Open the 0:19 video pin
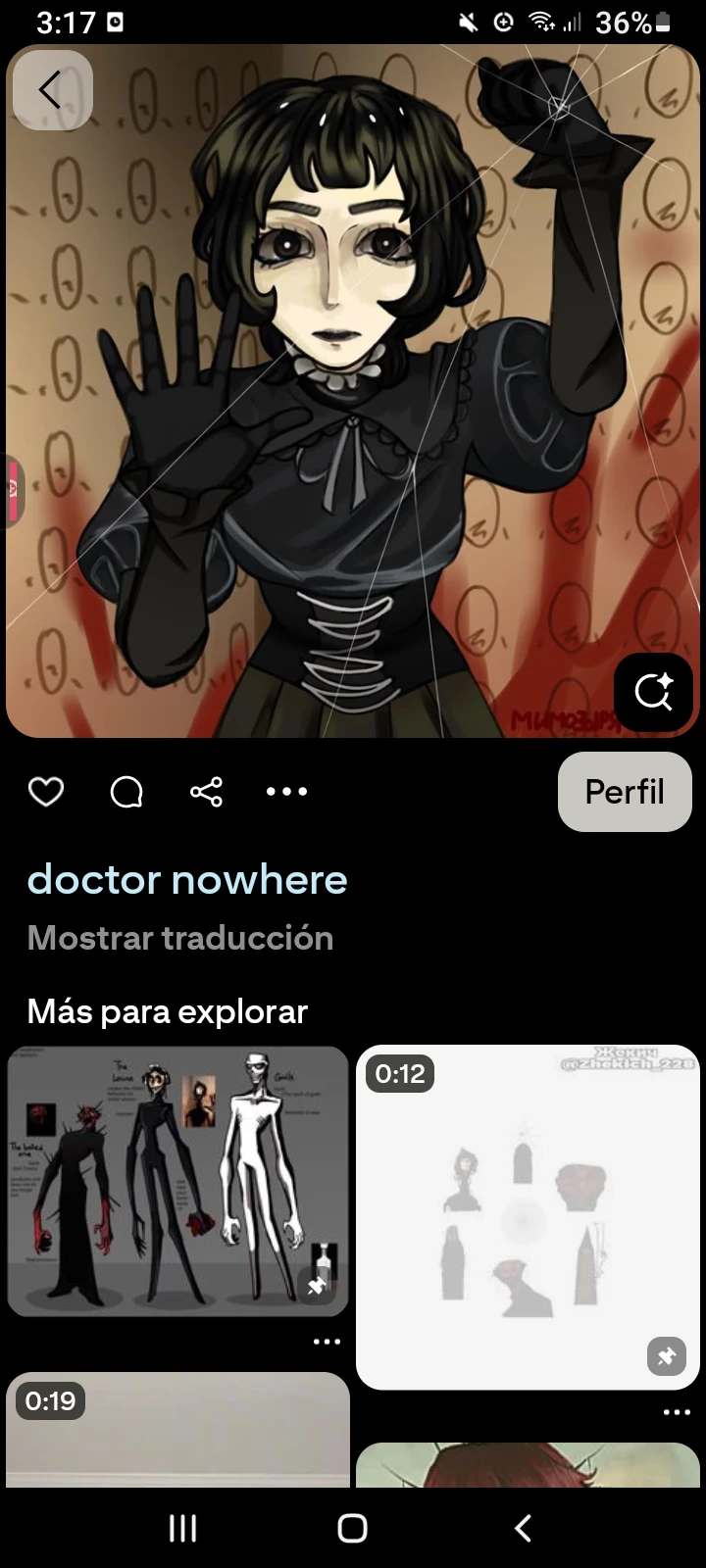 (x=177, y=1431)
